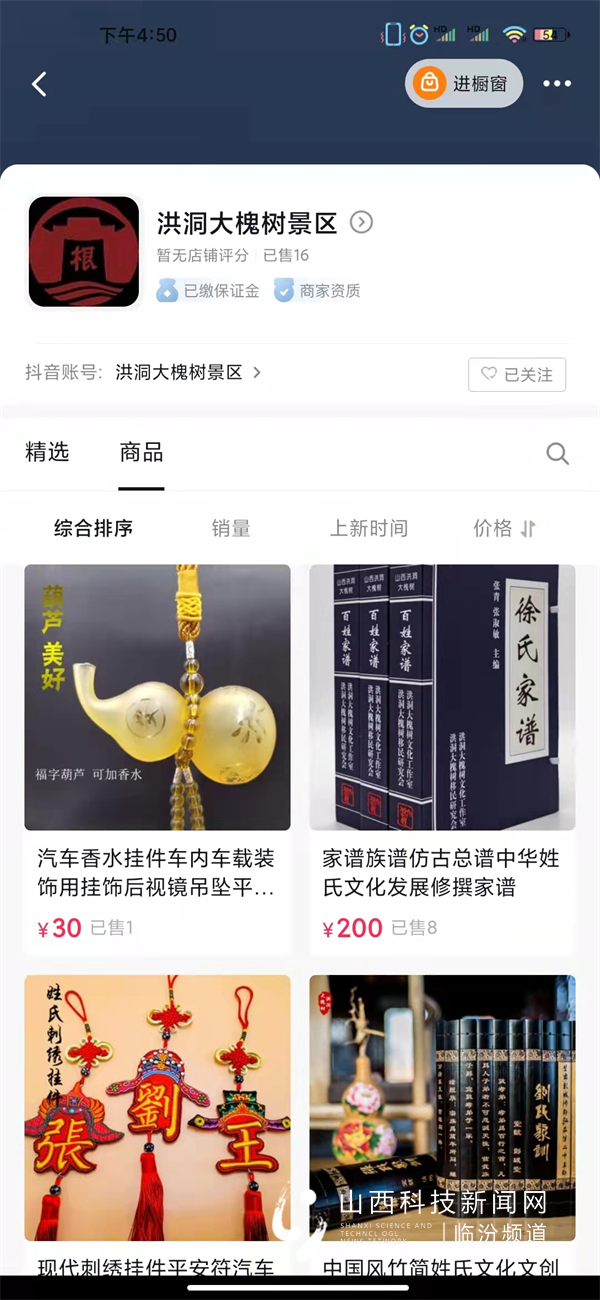Viewport: 600px width, 1300px height.
Task: Switch to the 精选 tab
Action: [47, 452]
